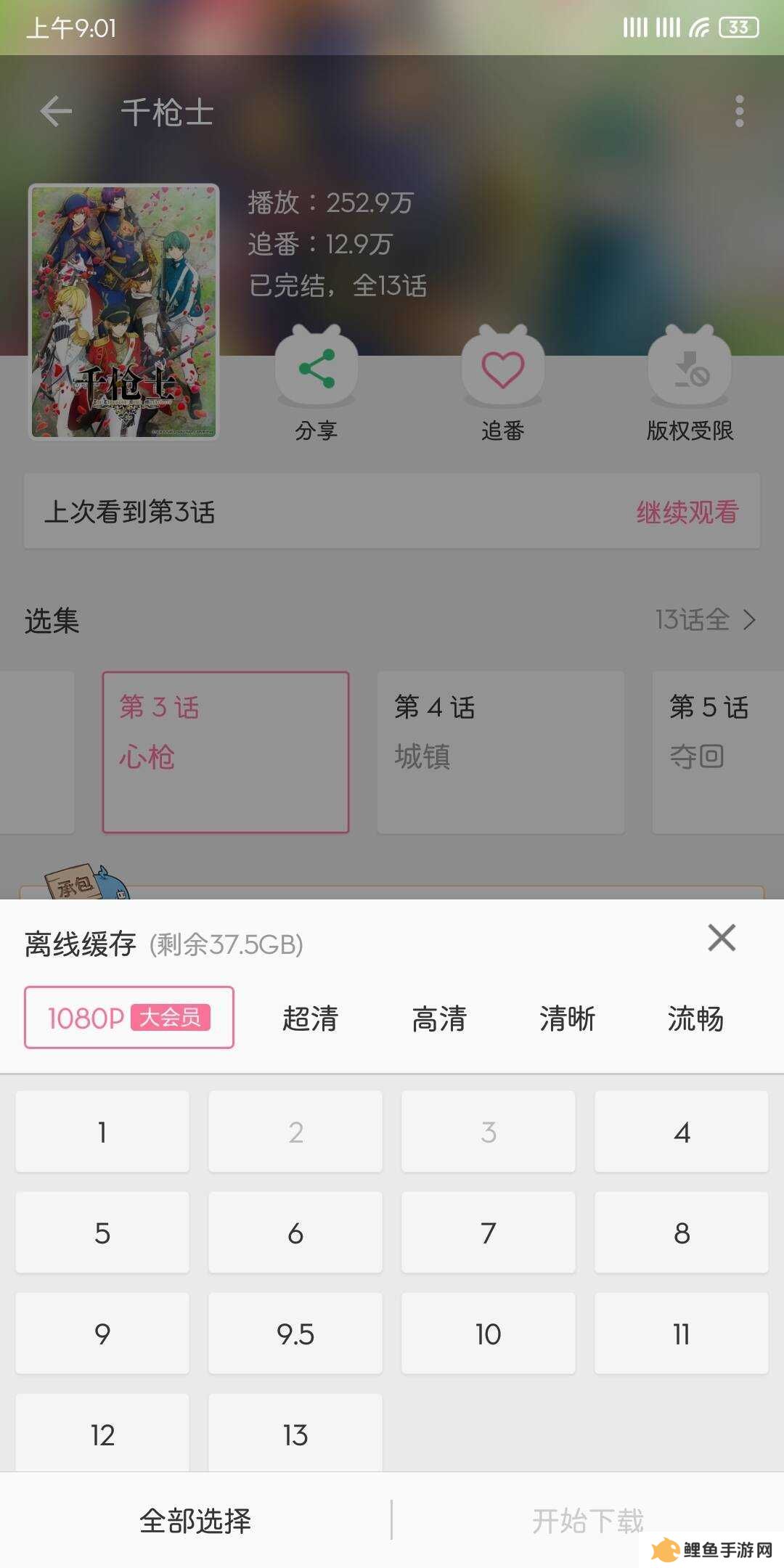Select episode 9.5 for download
This screenshot has width=784, height=1568.
[295, 1334]
